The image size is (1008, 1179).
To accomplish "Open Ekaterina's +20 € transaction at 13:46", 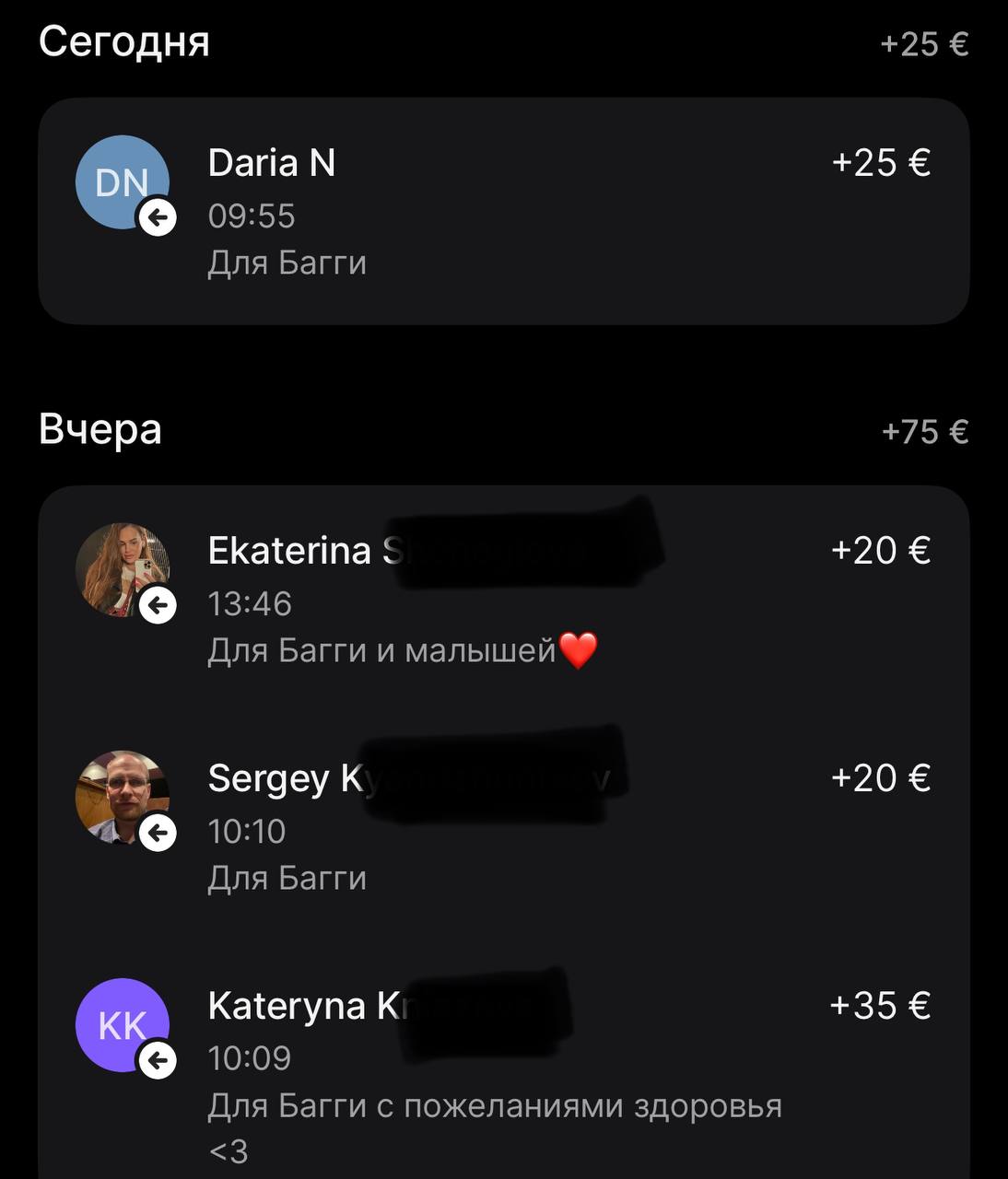I will pyautogui.click(x=503, y=599).
